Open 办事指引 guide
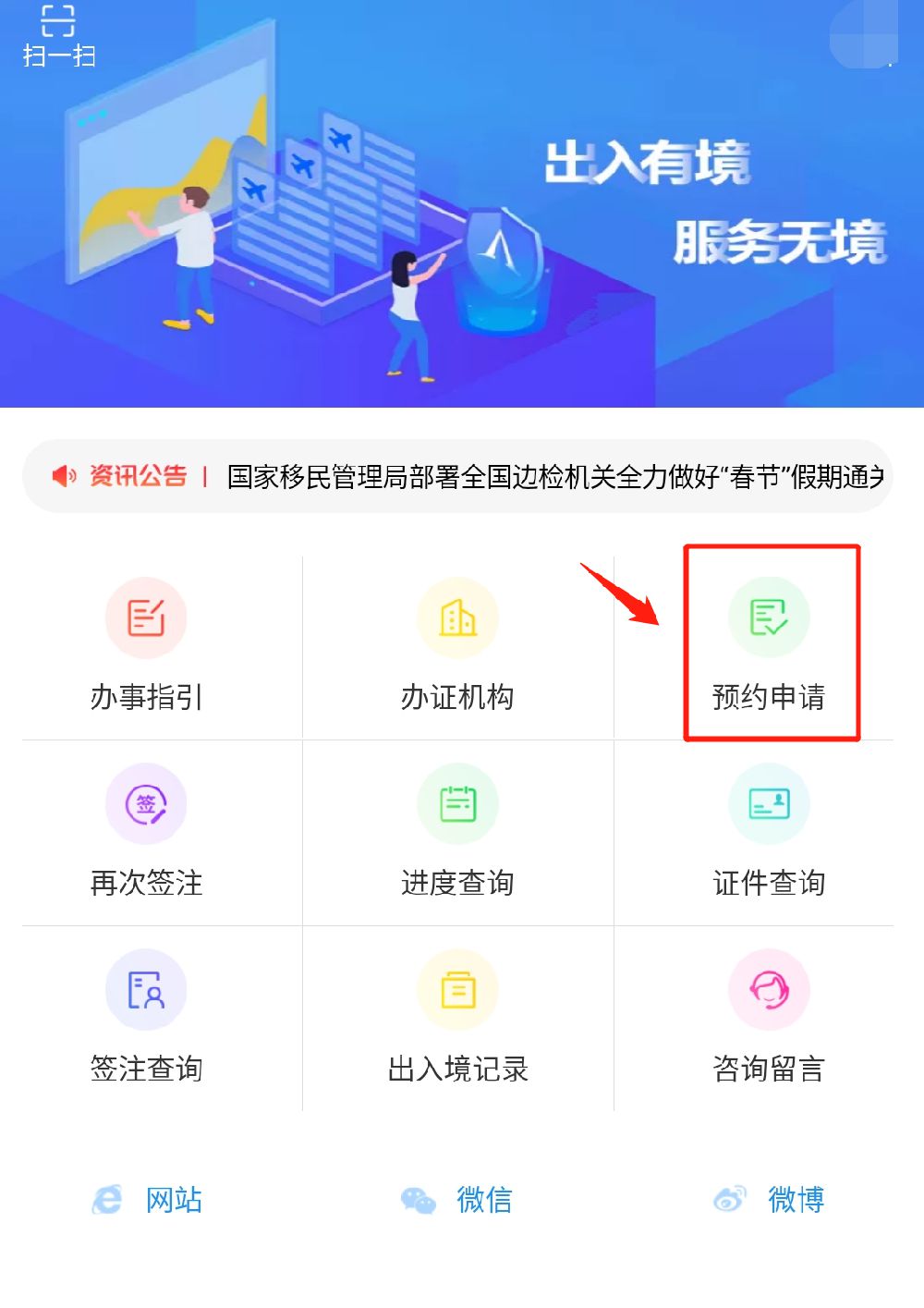The width and height of the screenshot is (924, 1308). (x=146, y=646)
